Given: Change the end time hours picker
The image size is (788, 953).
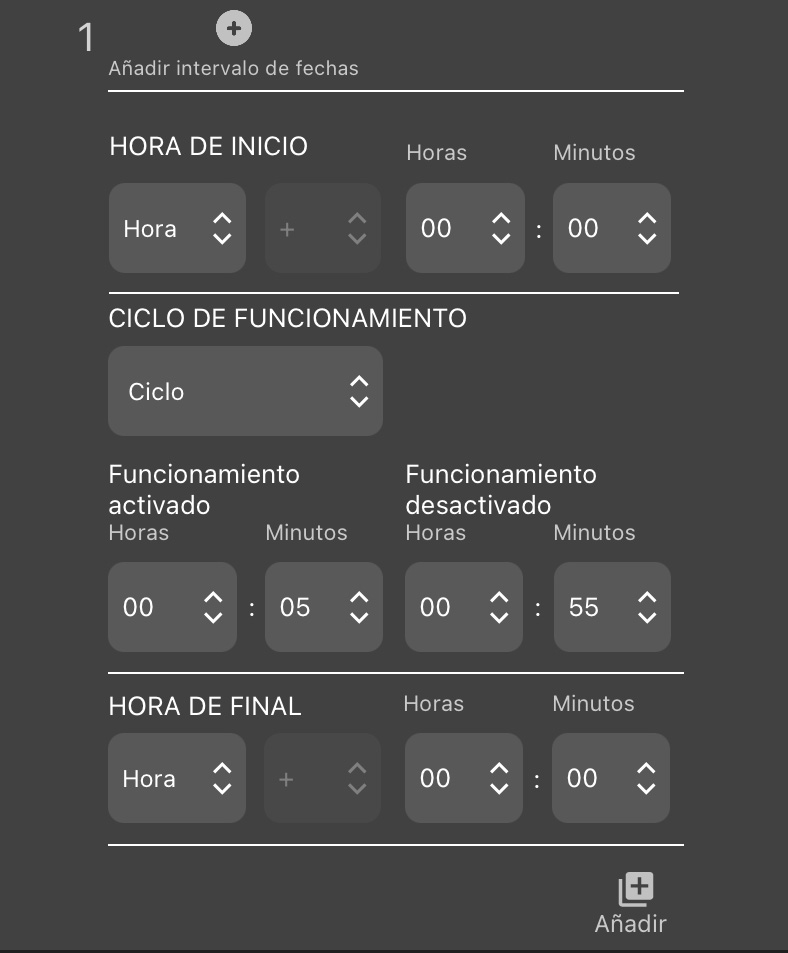Looking at the screenshot, I should click(464, 779).
